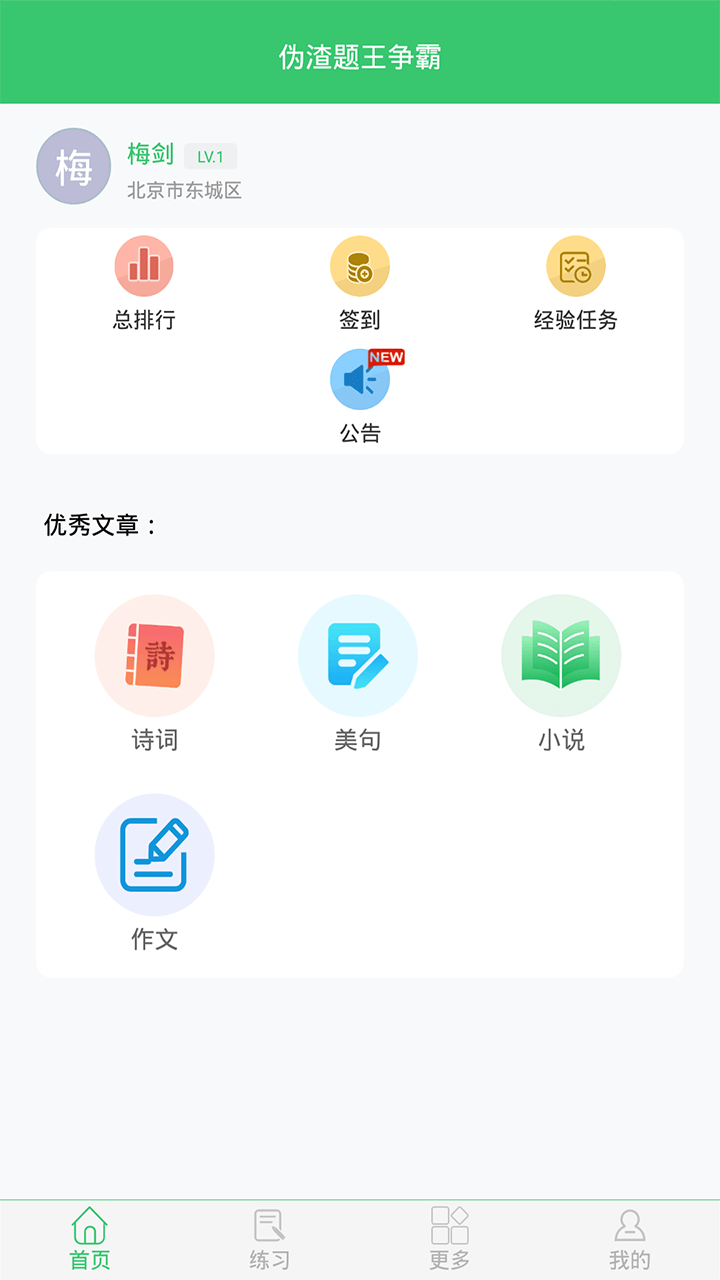Click the NEW badge on the announcement
This screenshot has height=1280, width=720.
click(x=389, y=355)
